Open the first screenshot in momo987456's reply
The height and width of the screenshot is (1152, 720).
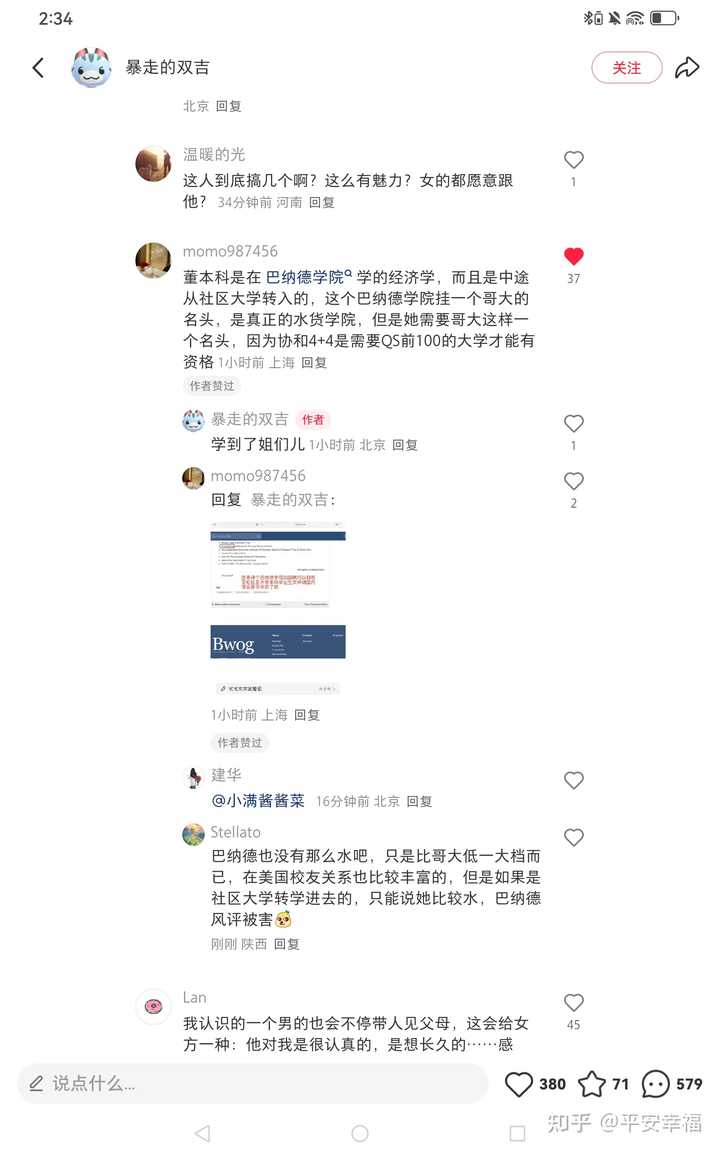278,564
